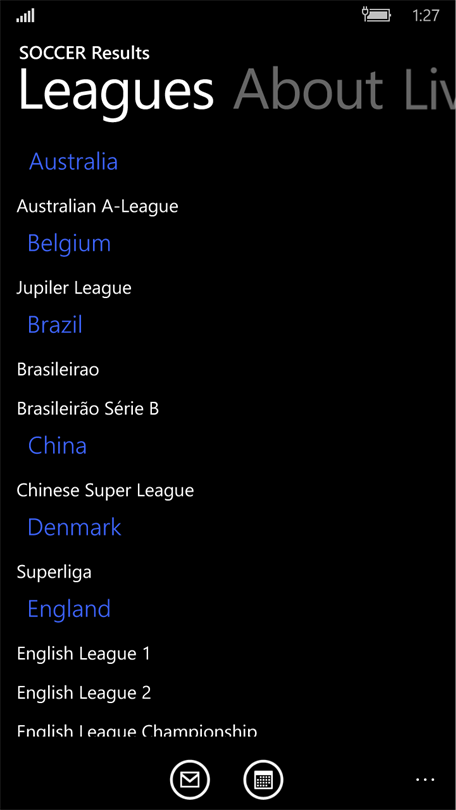Switch to the About pivot tab

308,89
